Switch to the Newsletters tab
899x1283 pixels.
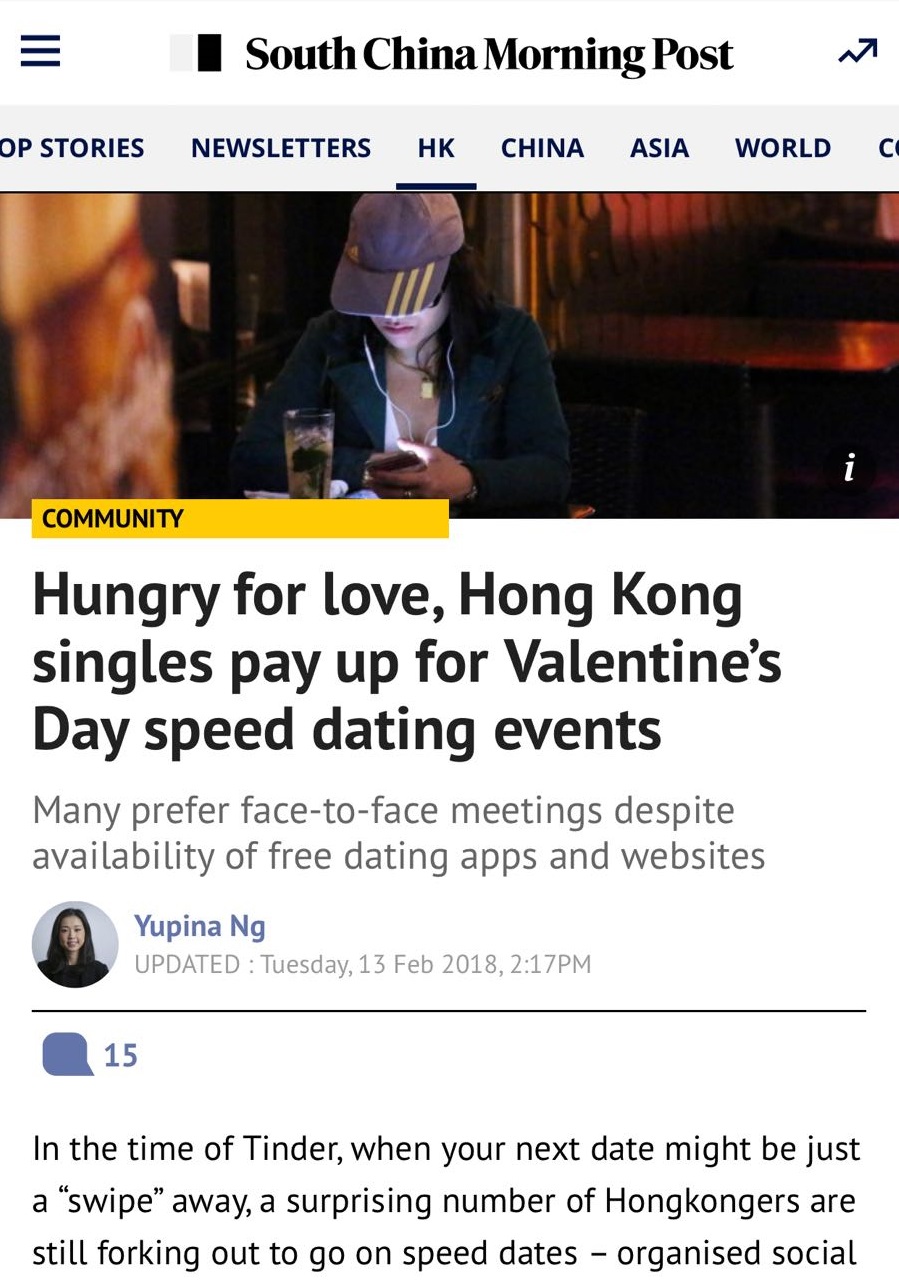tap(280, 148)
